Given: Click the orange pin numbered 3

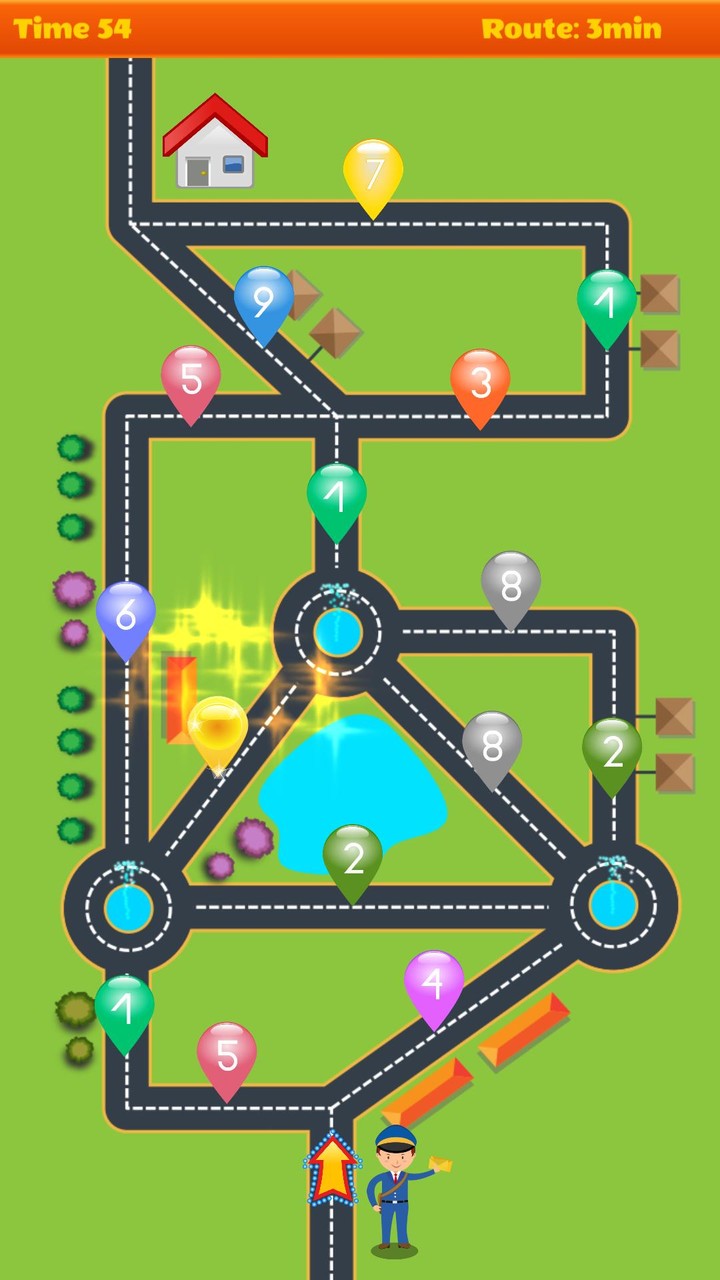Looking at the screenshot, I should click(480, 380).
